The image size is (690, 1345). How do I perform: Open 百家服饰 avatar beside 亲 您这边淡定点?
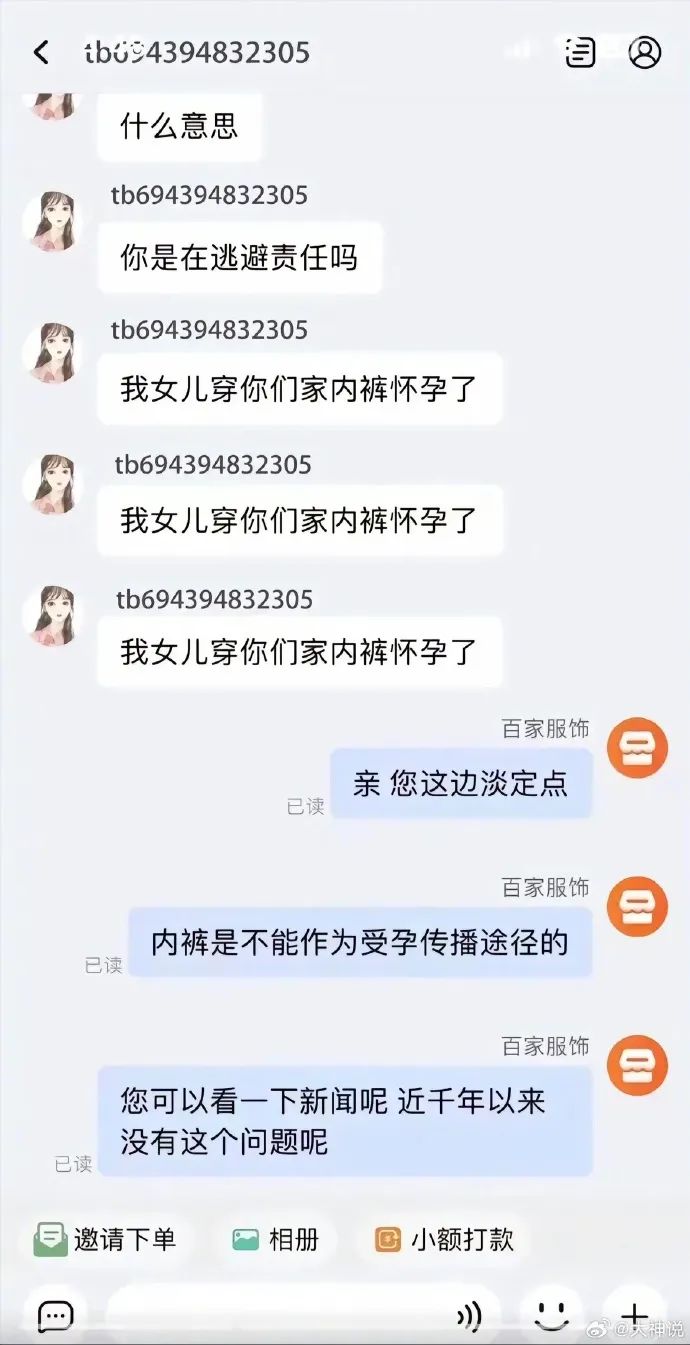[637, 748]
